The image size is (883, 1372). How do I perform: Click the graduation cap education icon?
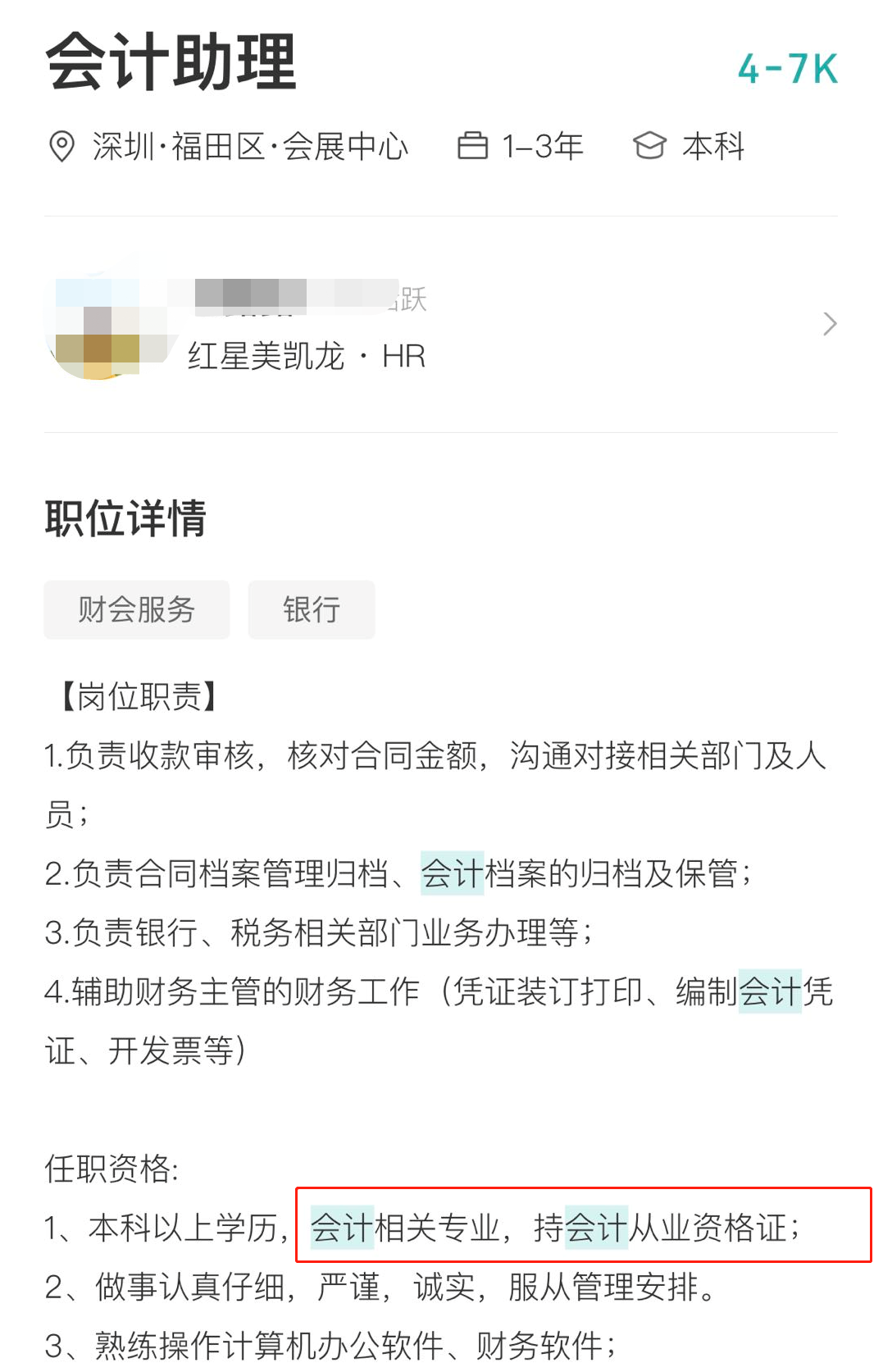click(649, 146)
